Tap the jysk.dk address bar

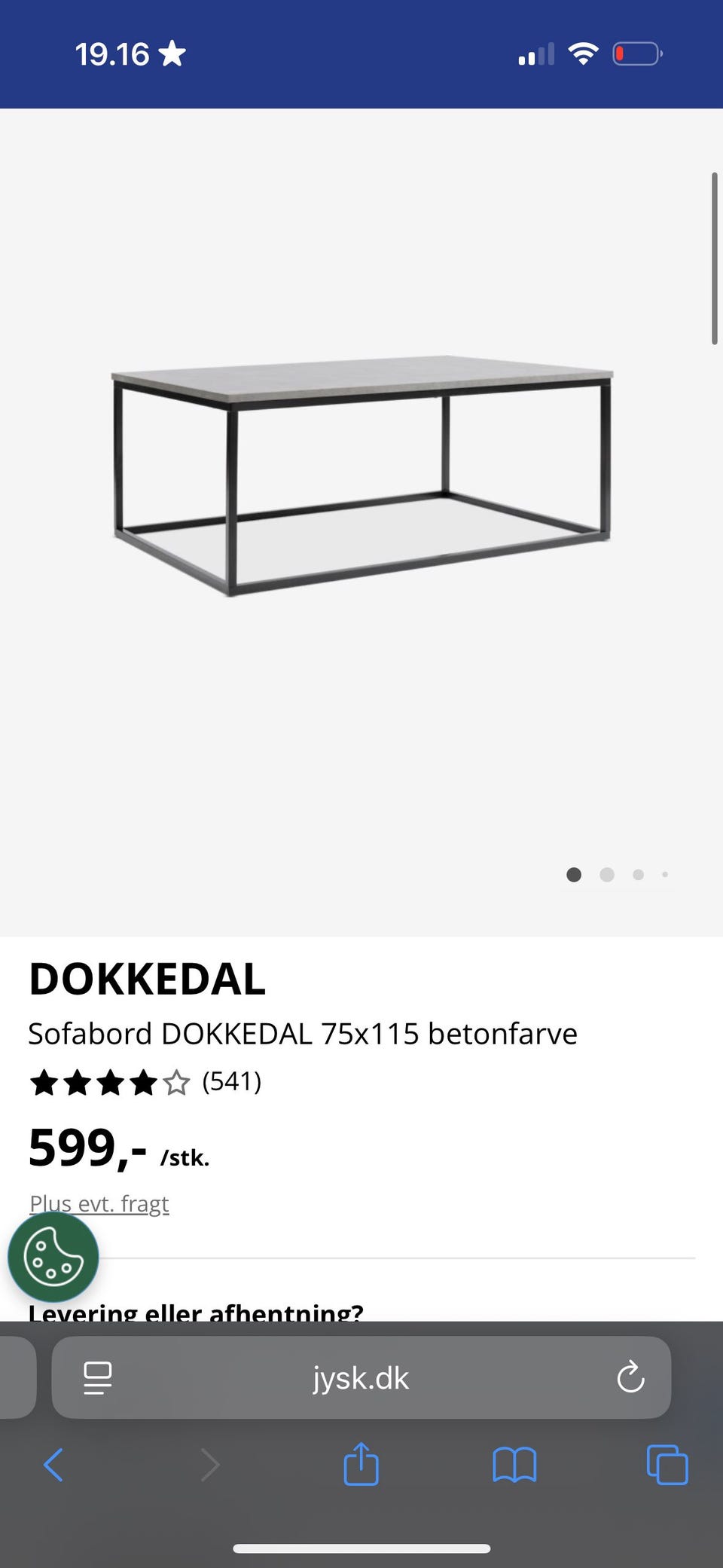pos(361,1378)
